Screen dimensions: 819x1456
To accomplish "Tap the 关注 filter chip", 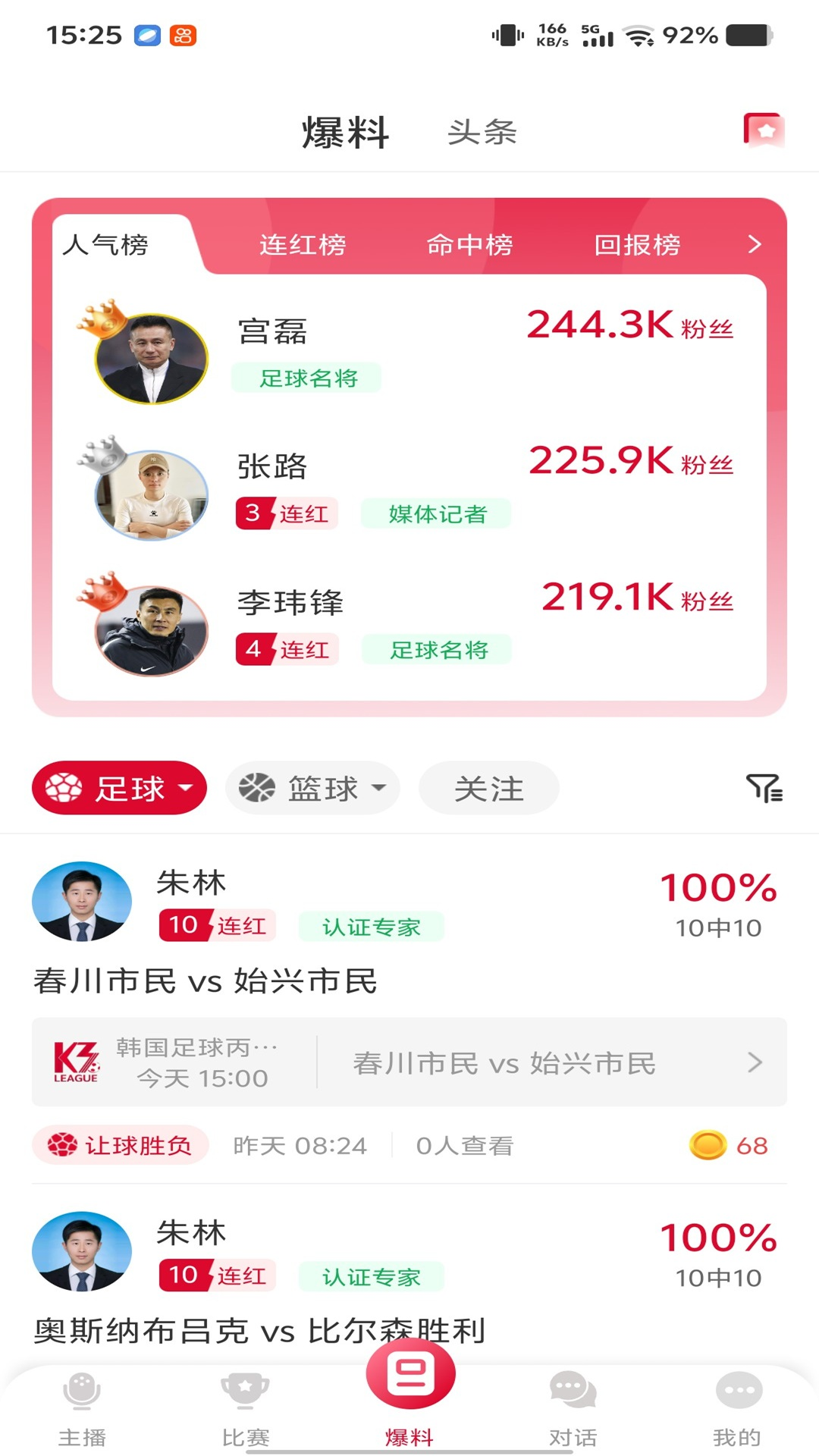I will click(489, 789).
